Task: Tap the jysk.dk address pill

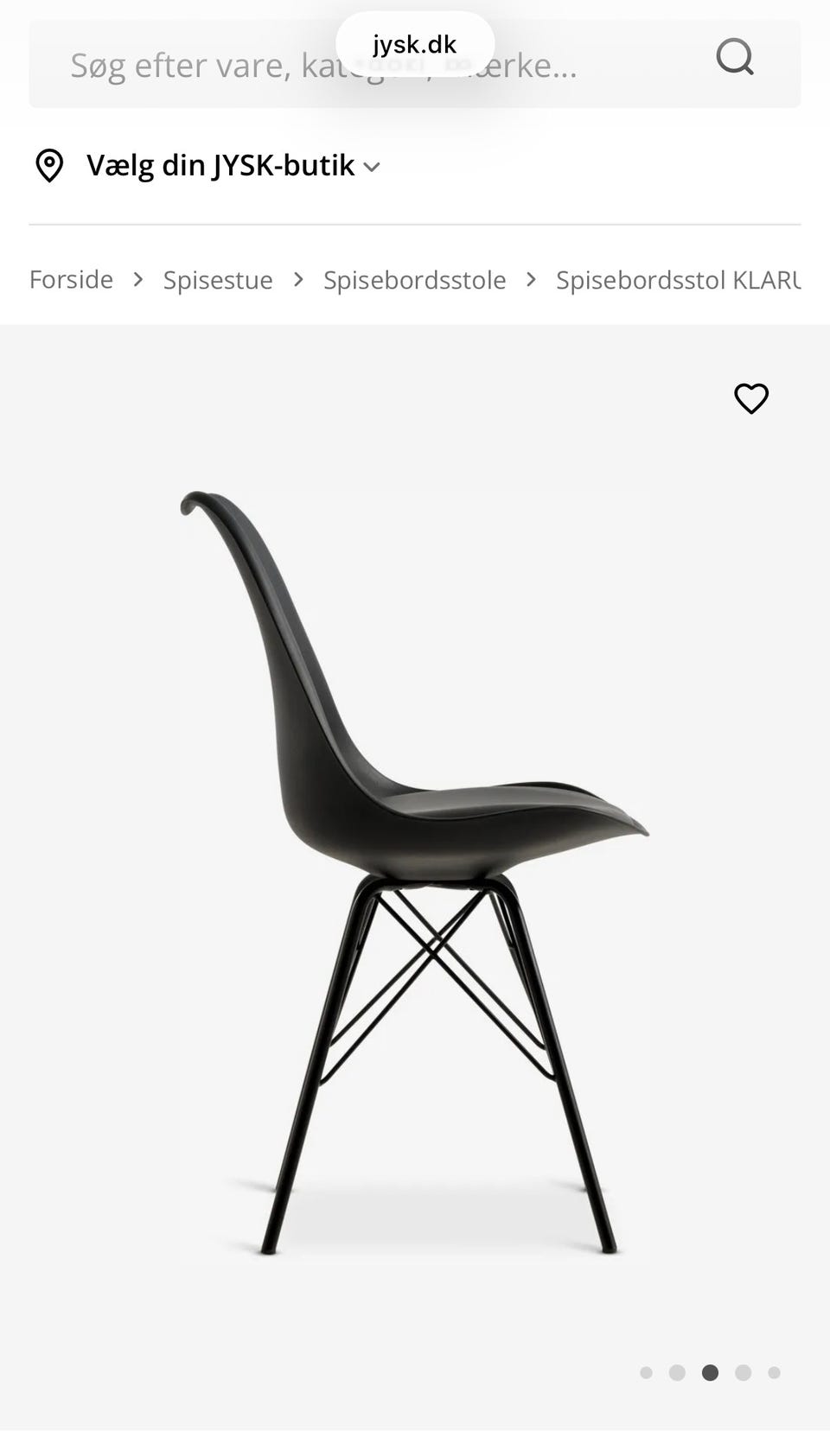Action: pos(415,44)
